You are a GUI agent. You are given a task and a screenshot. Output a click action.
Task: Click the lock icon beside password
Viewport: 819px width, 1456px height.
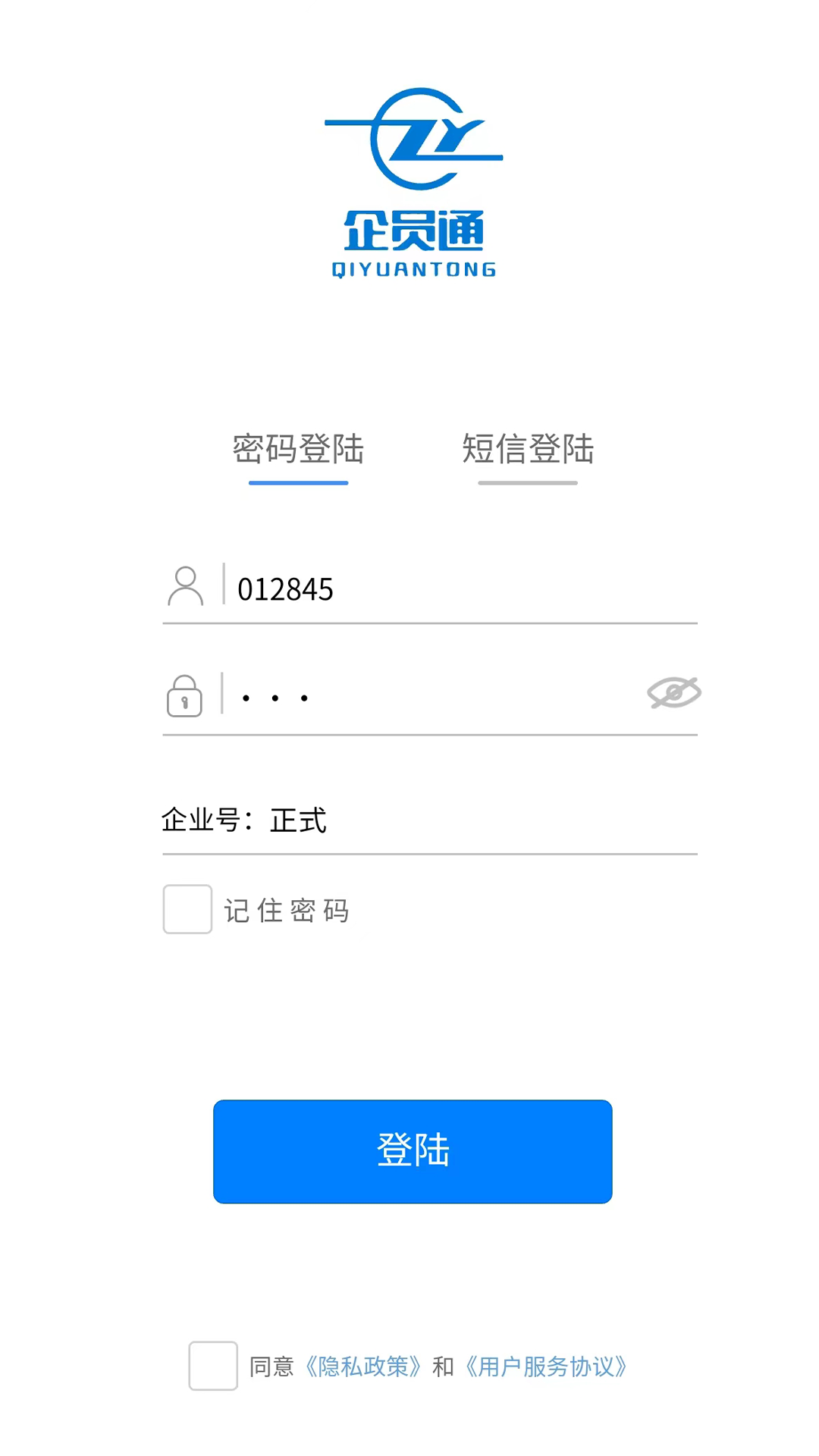coord(184,695)
